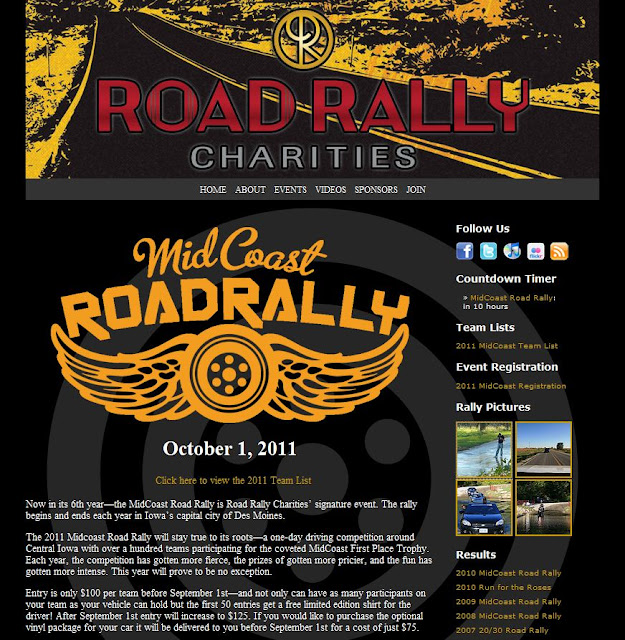
Task: Open the HOME navigation link
Action: pyautogui.click(x=212, y=190)
